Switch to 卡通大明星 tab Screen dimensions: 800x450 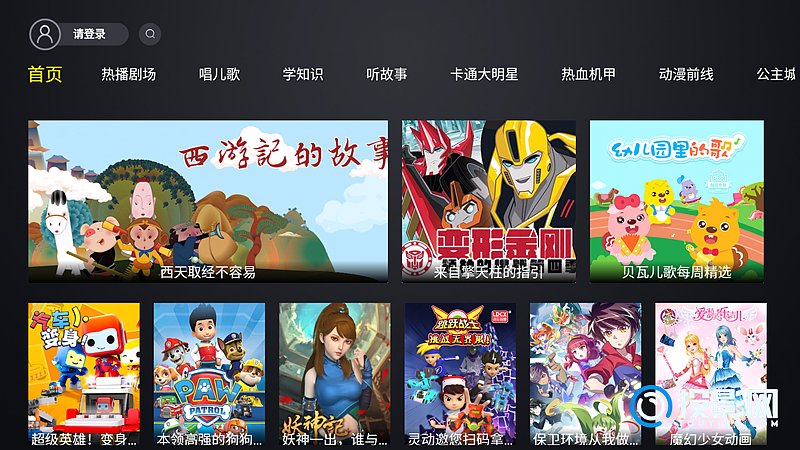pos(484,74)
